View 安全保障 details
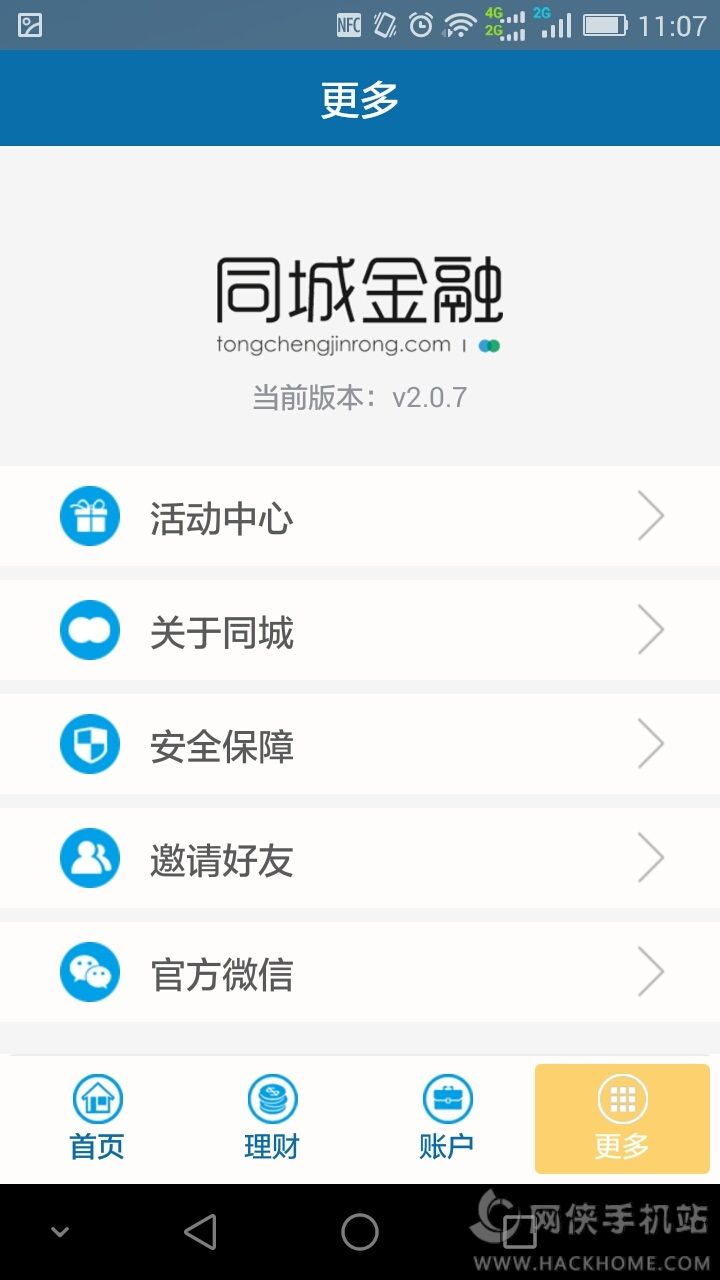Screen dimensions: 720x1280 (360, 745)
